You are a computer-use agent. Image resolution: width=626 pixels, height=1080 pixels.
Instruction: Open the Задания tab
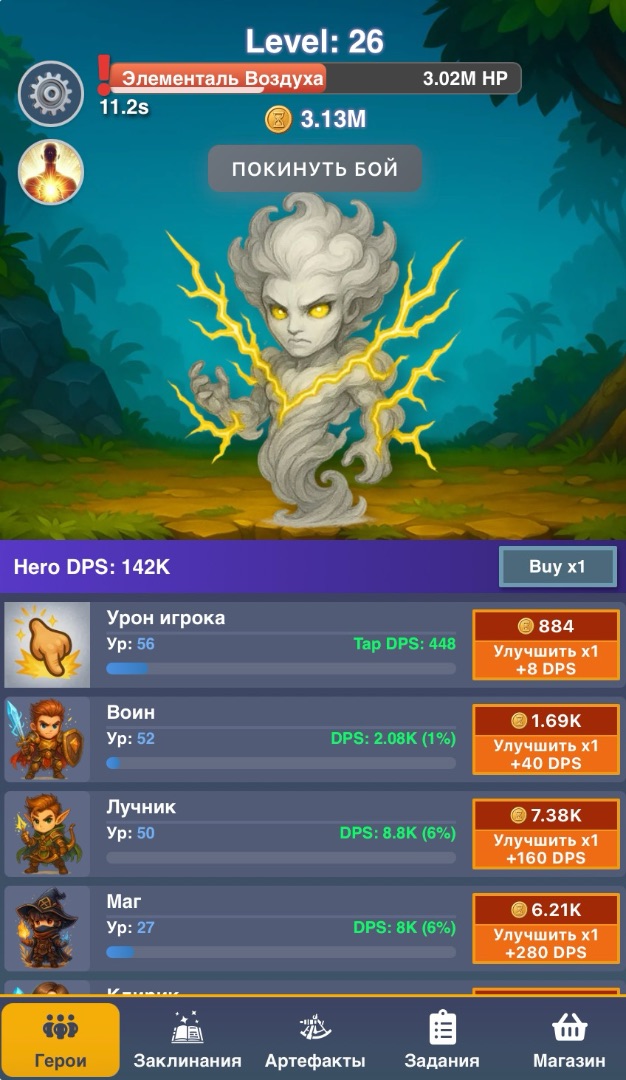click(441, 1039)
